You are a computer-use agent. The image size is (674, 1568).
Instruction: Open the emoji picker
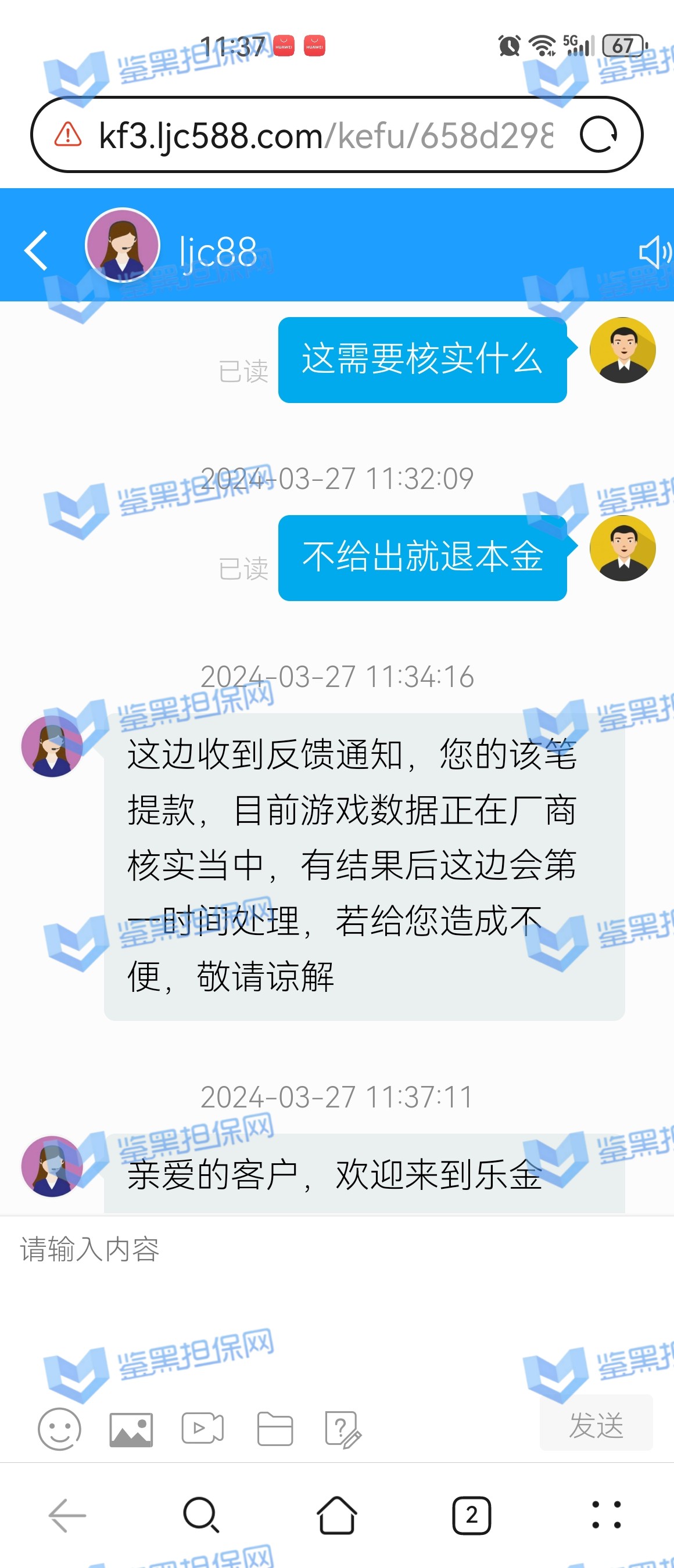(59, 1428)
